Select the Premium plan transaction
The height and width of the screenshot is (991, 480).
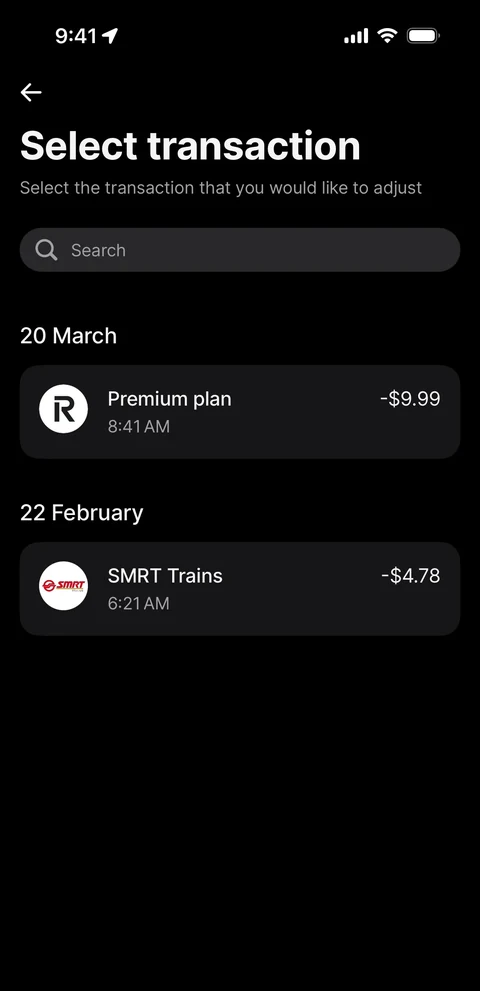[240, 412]
